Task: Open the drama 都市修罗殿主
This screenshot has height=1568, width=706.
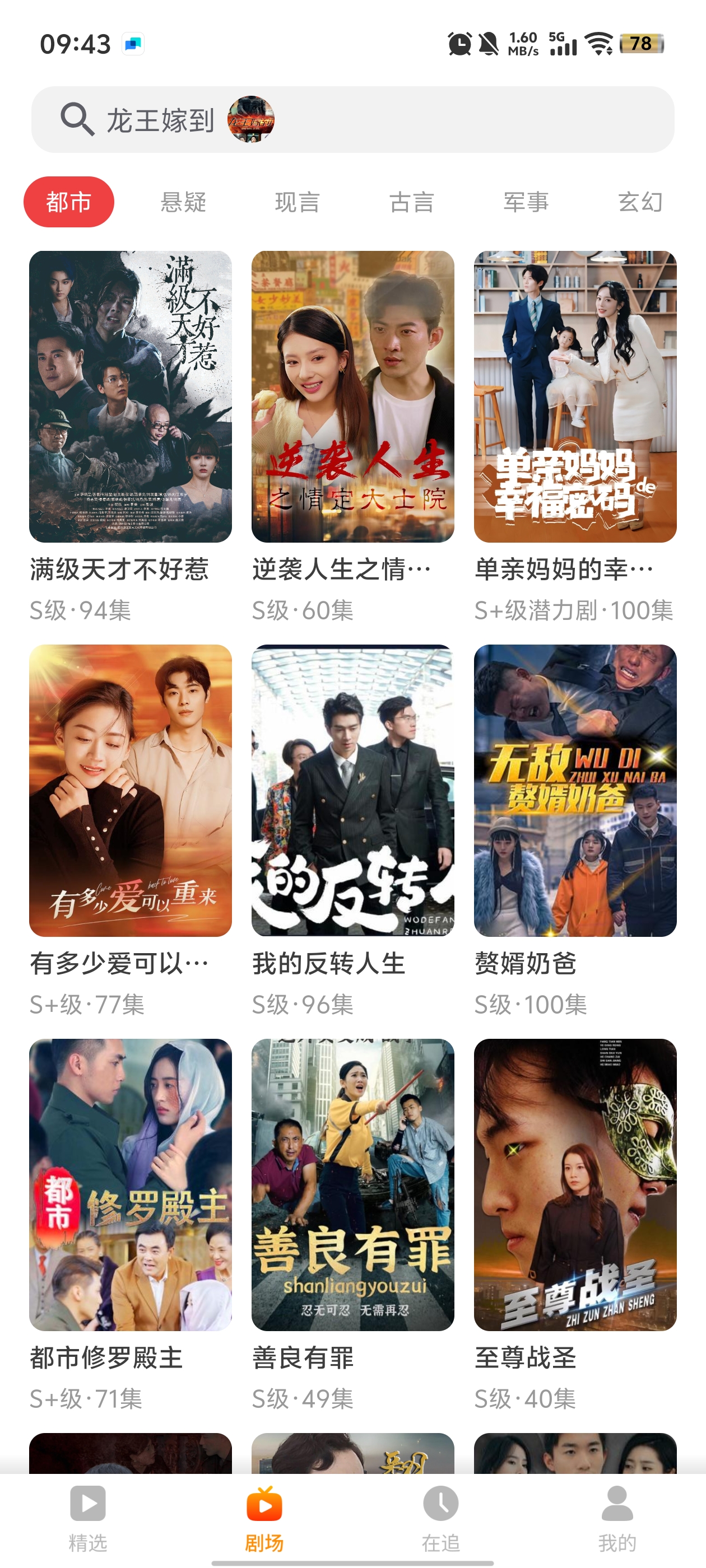Action: pyautogui.click(x=131, y=1184)
